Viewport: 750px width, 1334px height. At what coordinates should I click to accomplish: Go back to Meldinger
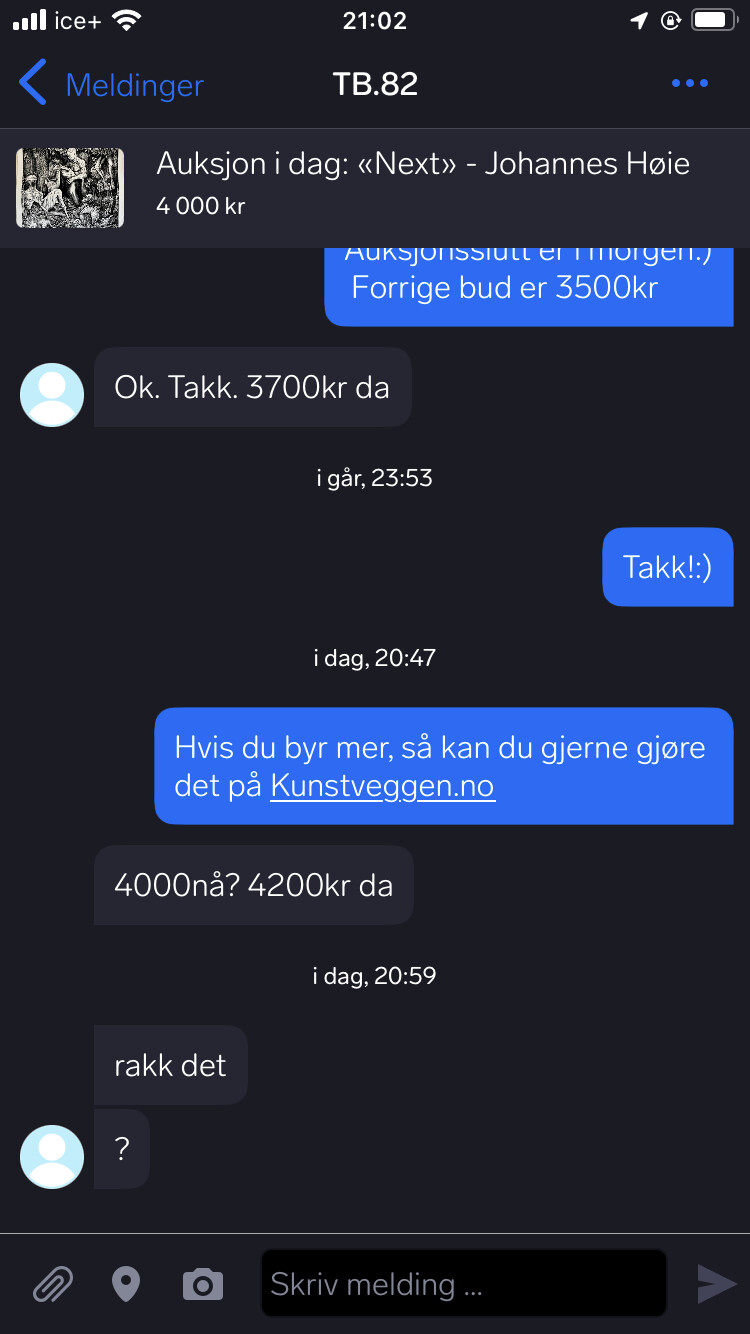111,84
